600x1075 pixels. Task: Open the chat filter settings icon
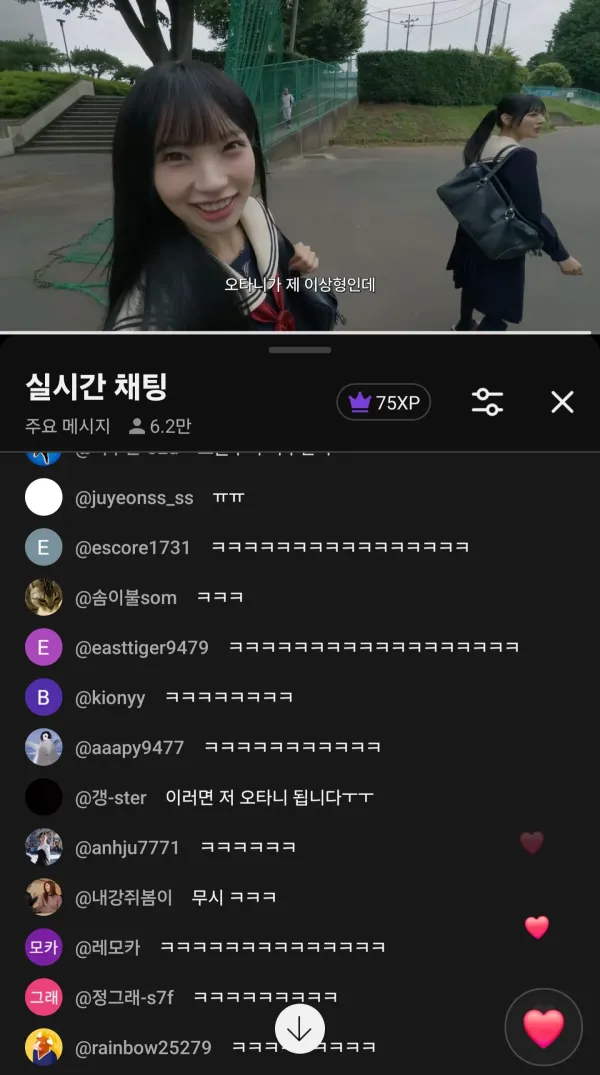487,402
